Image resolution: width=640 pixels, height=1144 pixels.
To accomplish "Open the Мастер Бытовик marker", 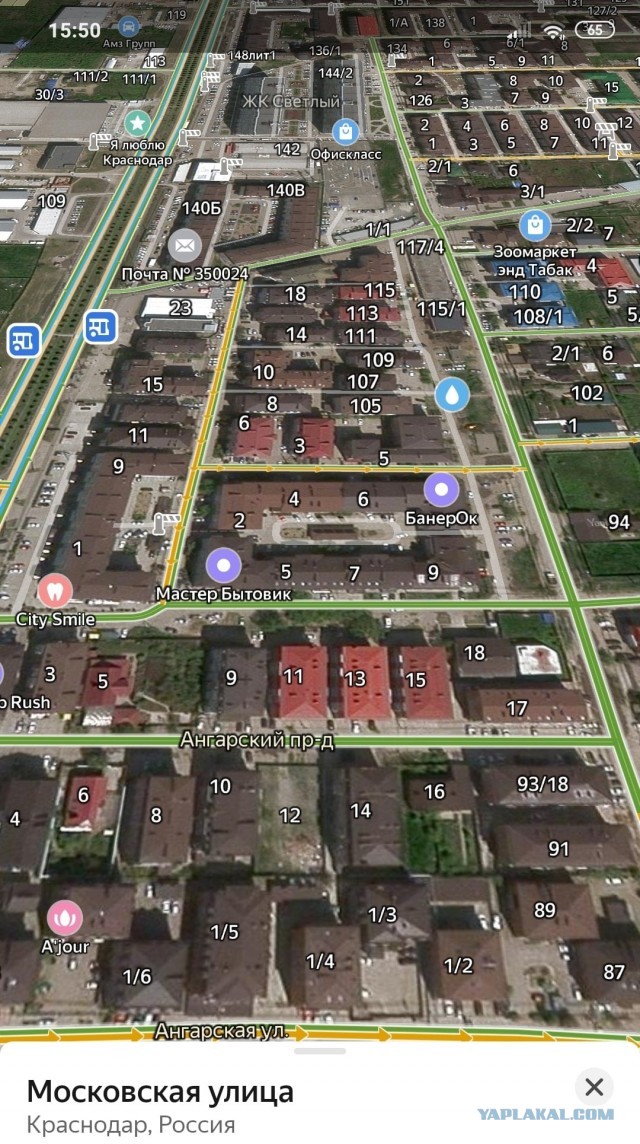I will point(224,566).
